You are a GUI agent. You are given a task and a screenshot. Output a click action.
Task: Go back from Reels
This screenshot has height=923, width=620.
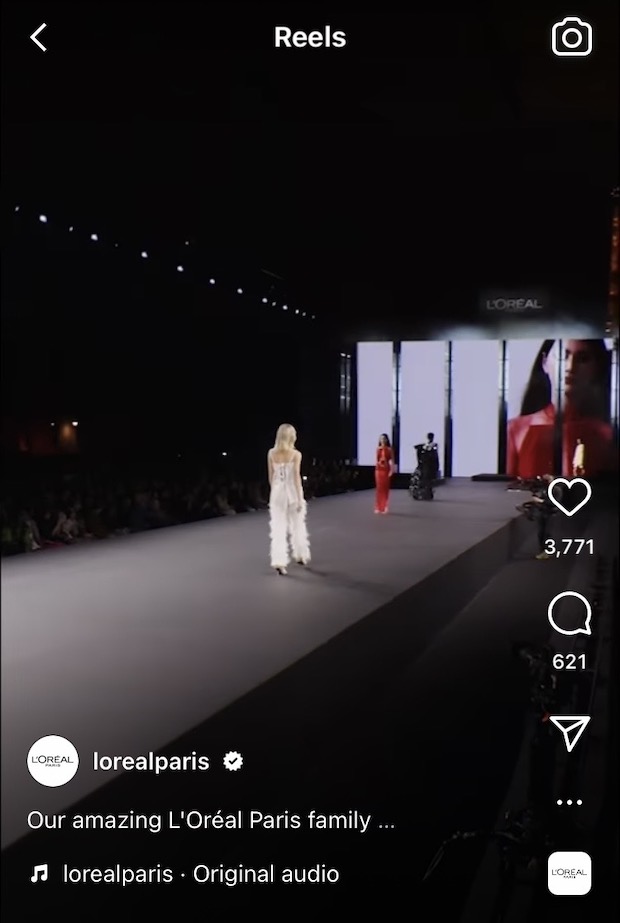[x=38, y=38]
